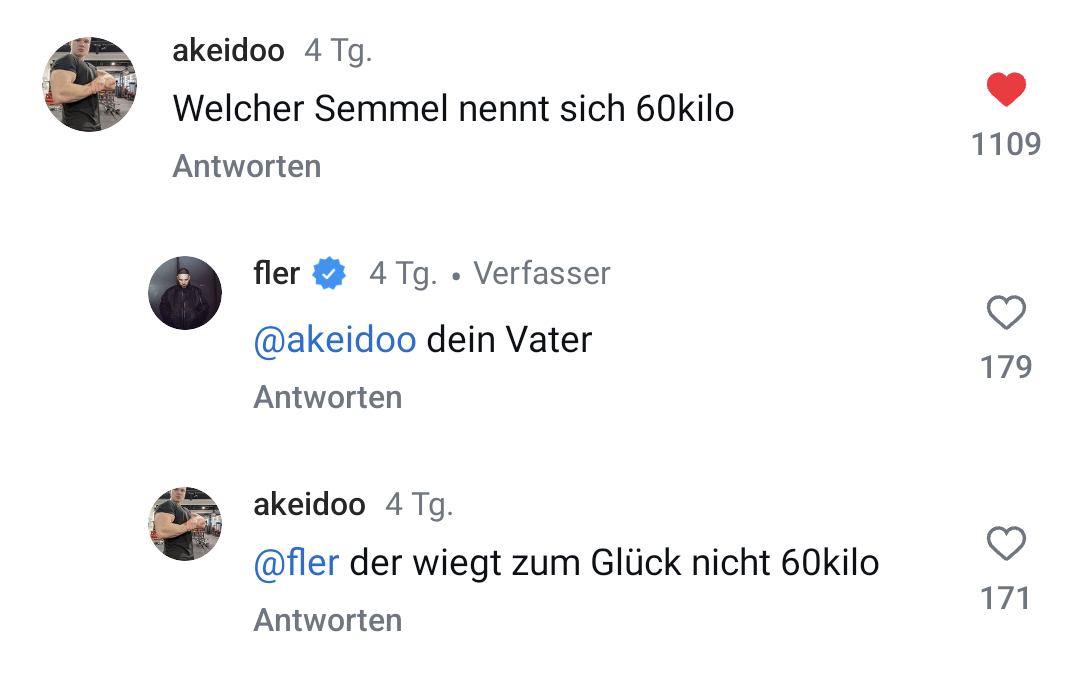Open the @fler mention link
Image resolution: width=1080 pixels, height=673 pixels.
click(x=297, y=563)
